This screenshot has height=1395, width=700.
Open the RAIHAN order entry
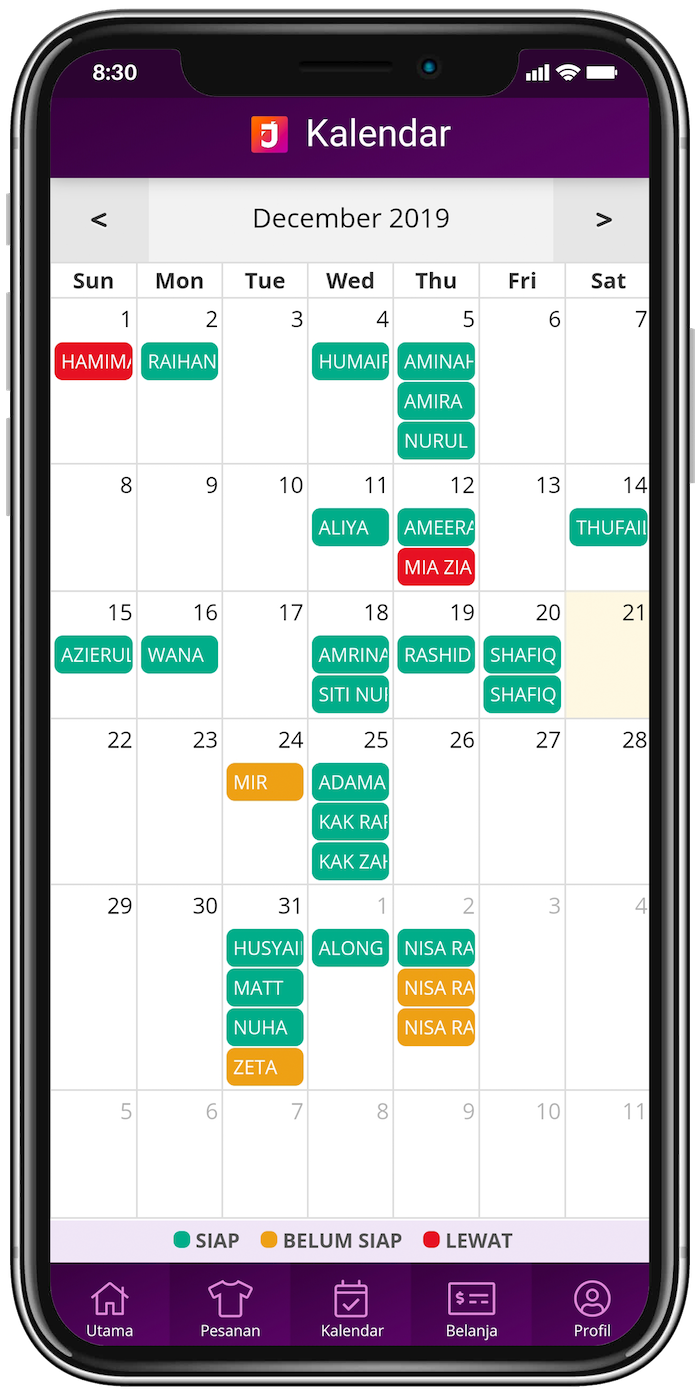[180, 362]
